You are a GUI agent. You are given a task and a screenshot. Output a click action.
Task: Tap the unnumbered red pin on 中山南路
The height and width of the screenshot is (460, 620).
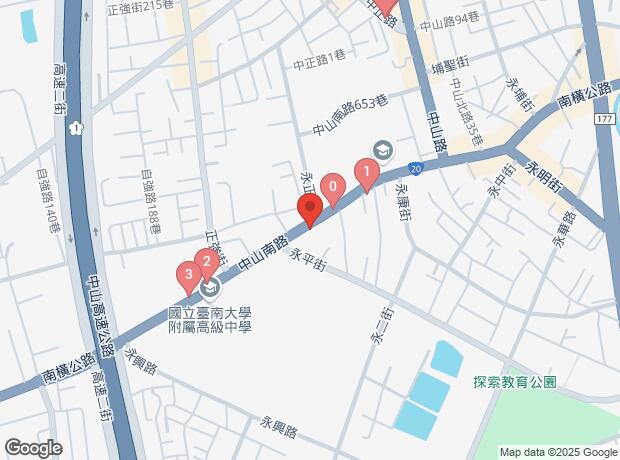click(x=310, y=211)
